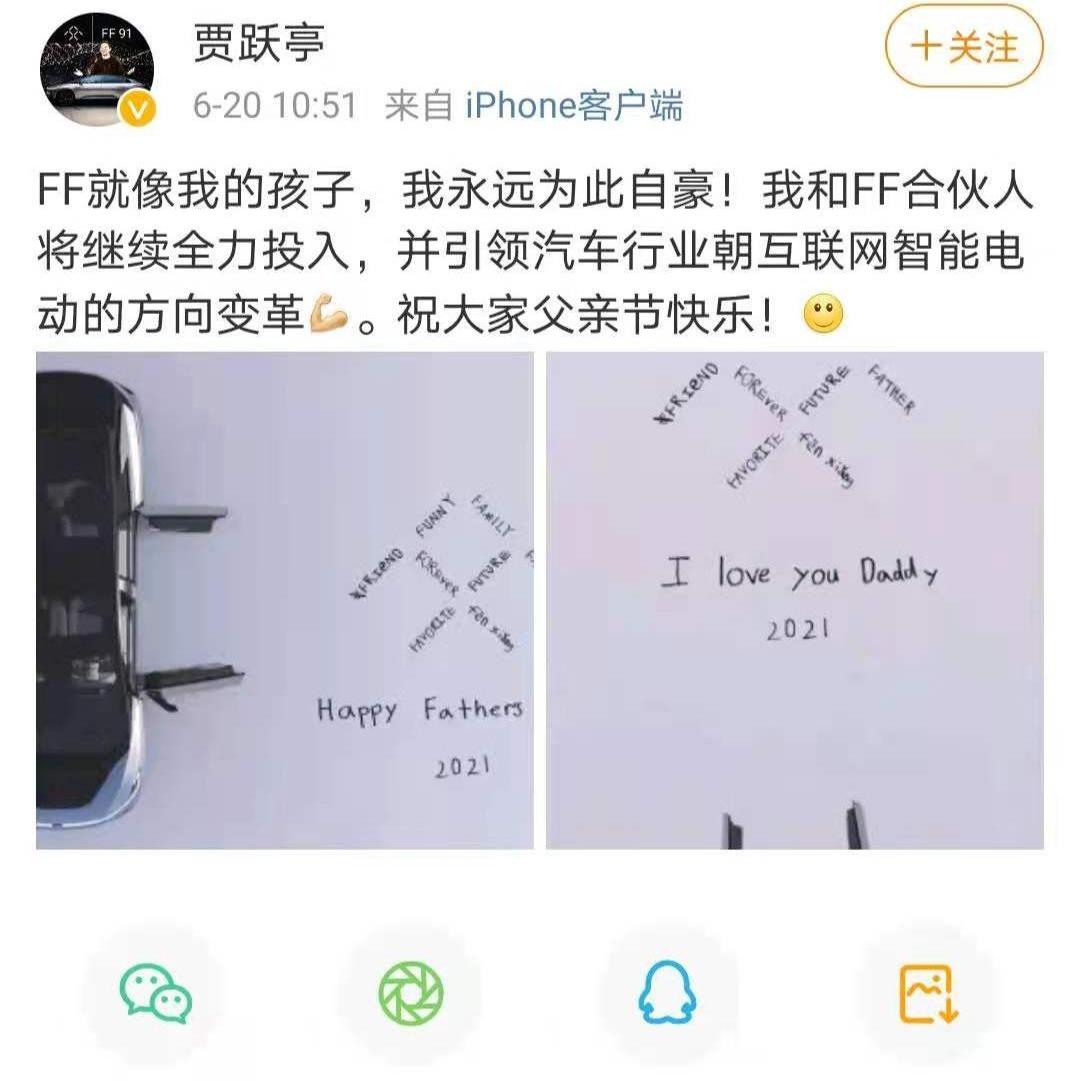View the I love you Daddy photo
Image resolution: width=1079 pixels, height=1081 pixels.
(794, 600)
